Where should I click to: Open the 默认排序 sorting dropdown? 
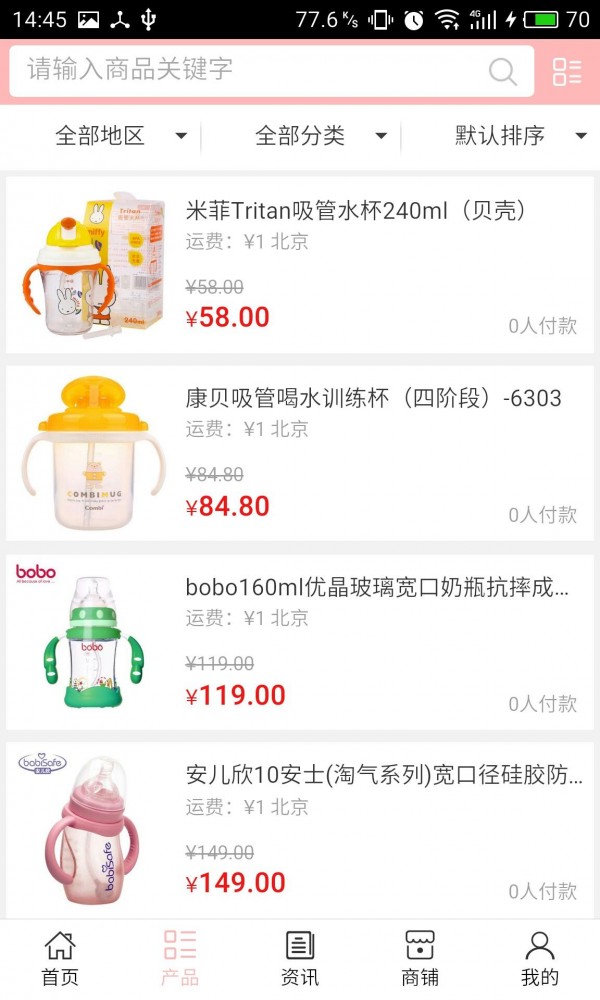(520, 136)
